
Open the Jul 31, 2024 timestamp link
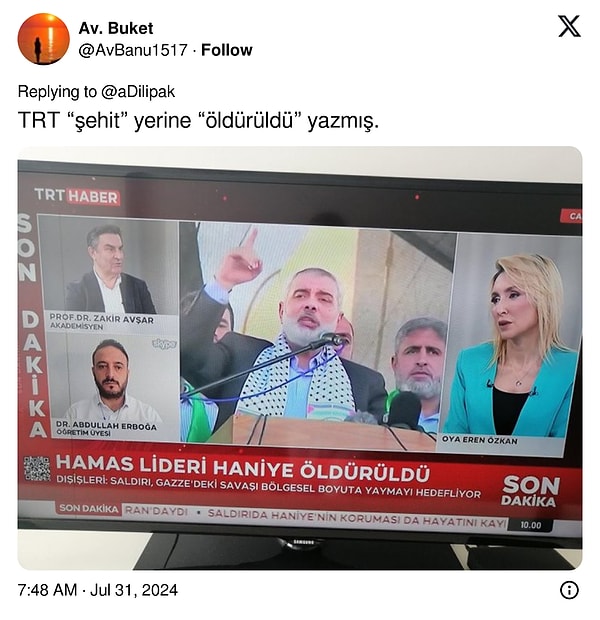98,590
